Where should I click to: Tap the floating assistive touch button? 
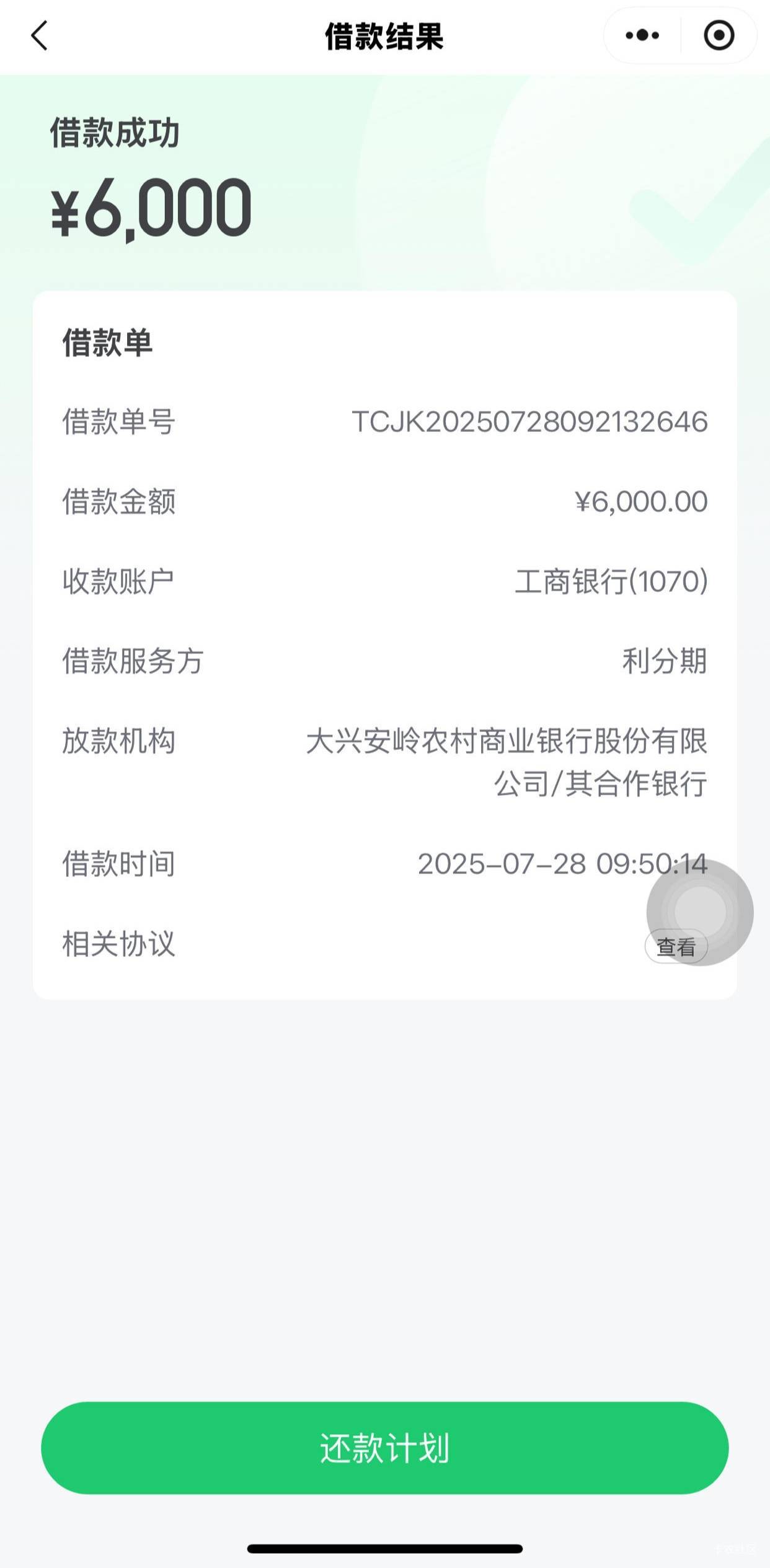(x=700, y=912)
